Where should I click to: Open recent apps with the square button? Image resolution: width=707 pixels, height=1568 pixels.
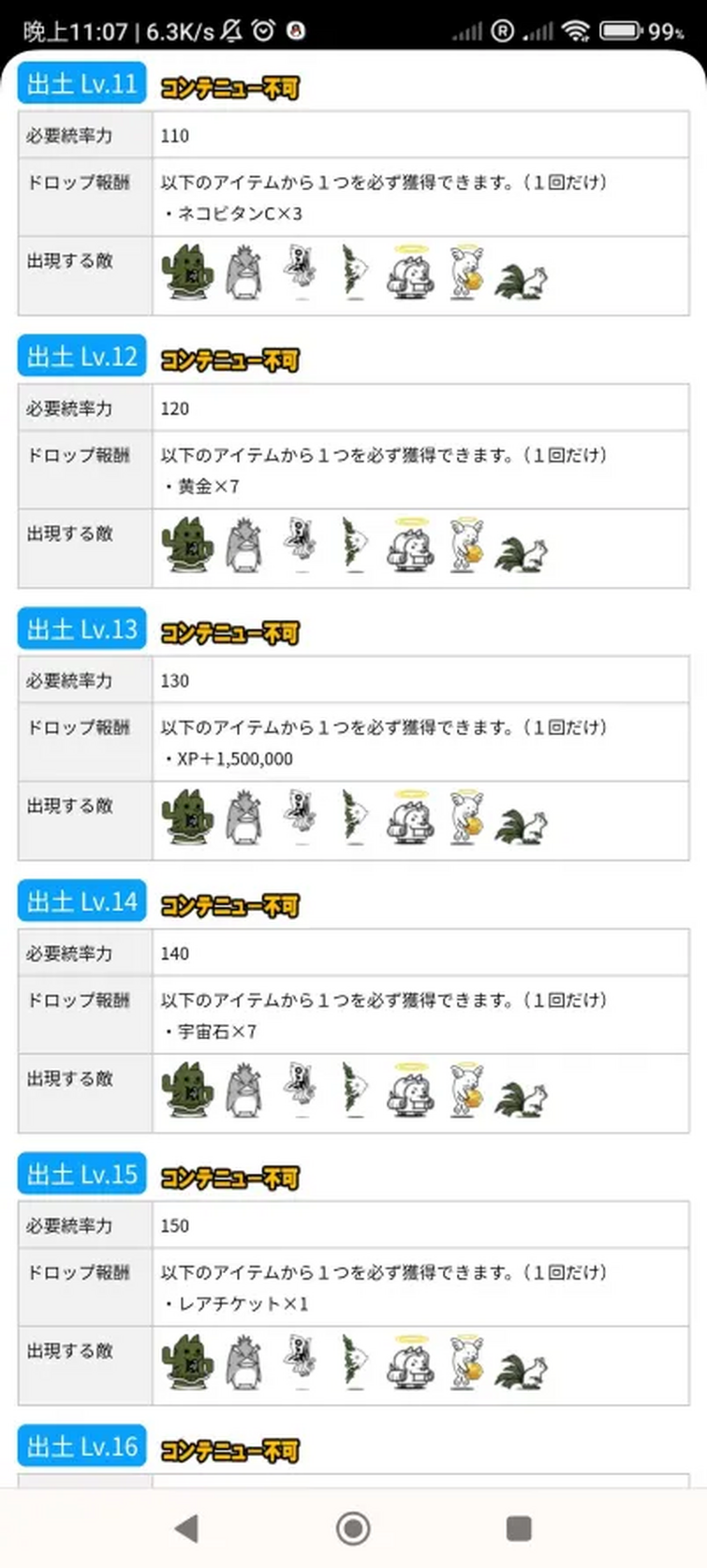click(519, 1529)
